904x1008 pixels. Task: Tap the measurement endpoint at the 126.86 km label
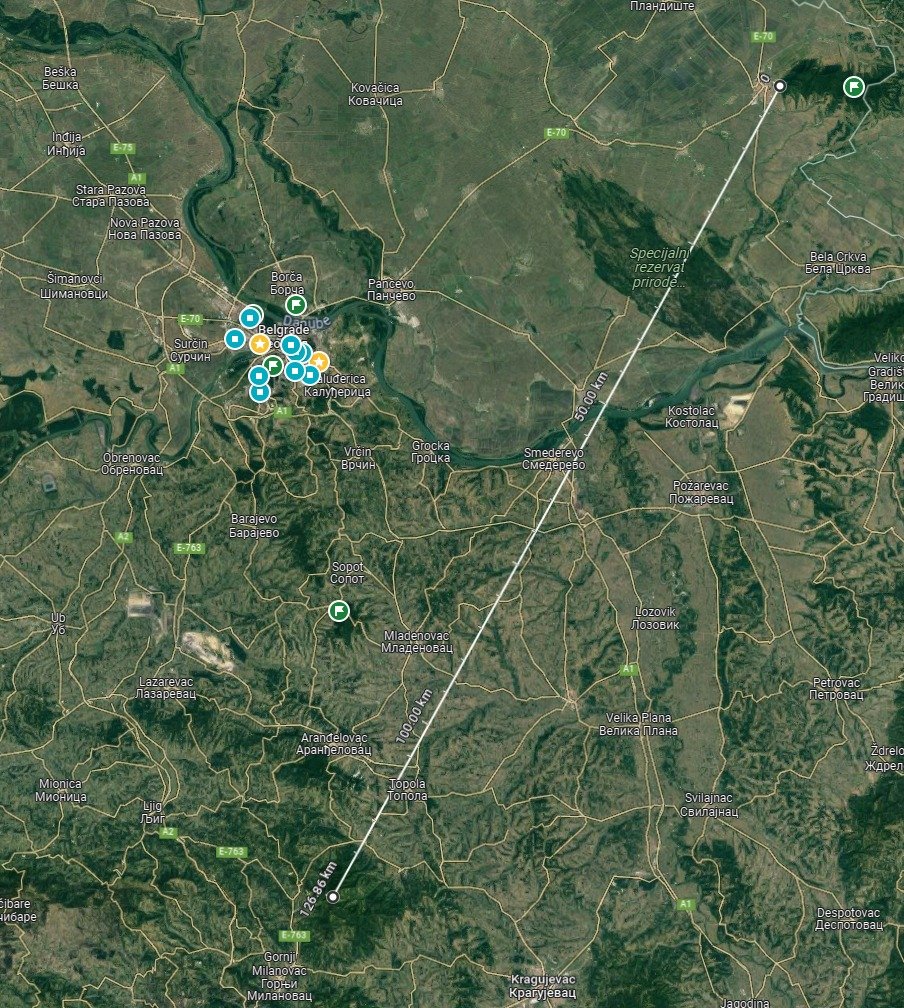pos(333,896)
